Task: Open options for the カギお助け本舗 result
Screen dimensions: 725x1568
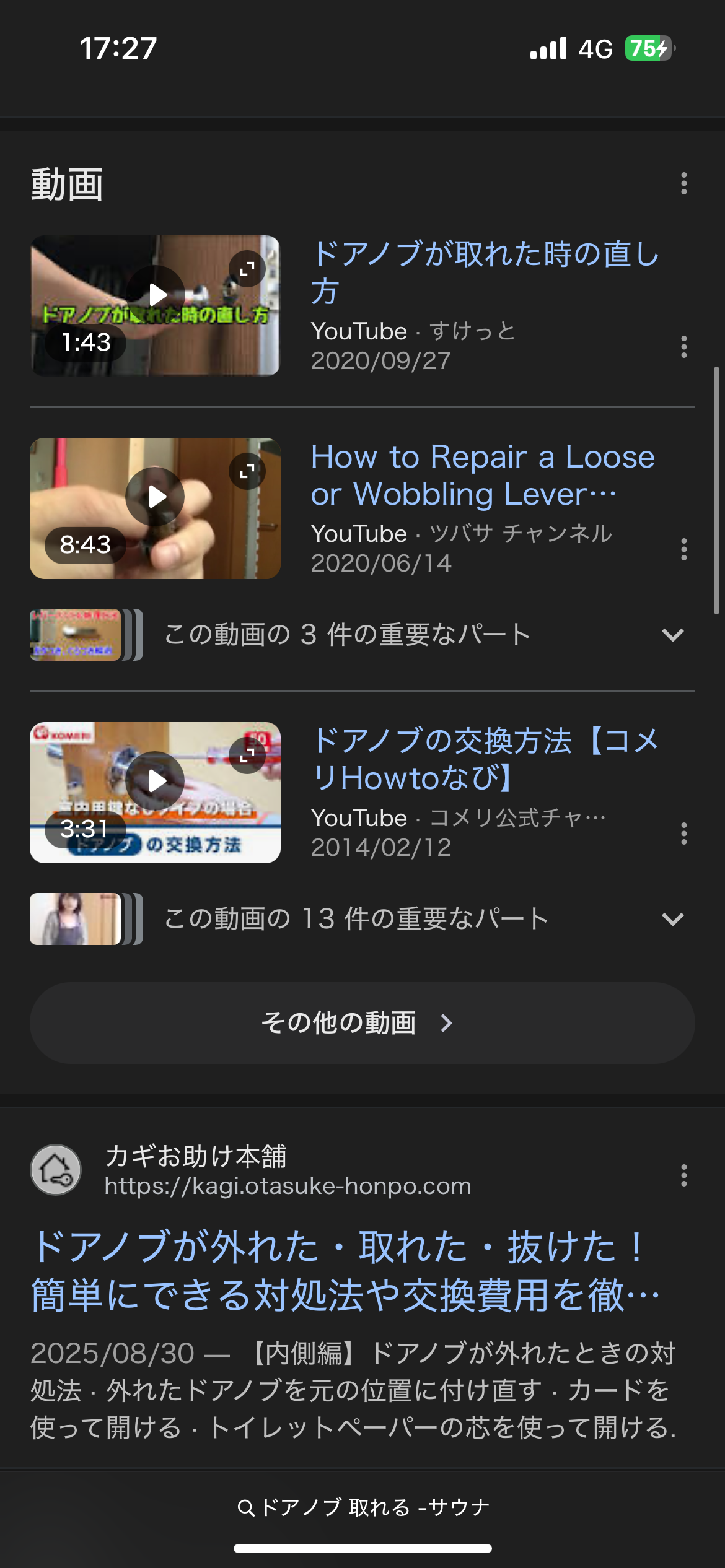Action: 683,1175
